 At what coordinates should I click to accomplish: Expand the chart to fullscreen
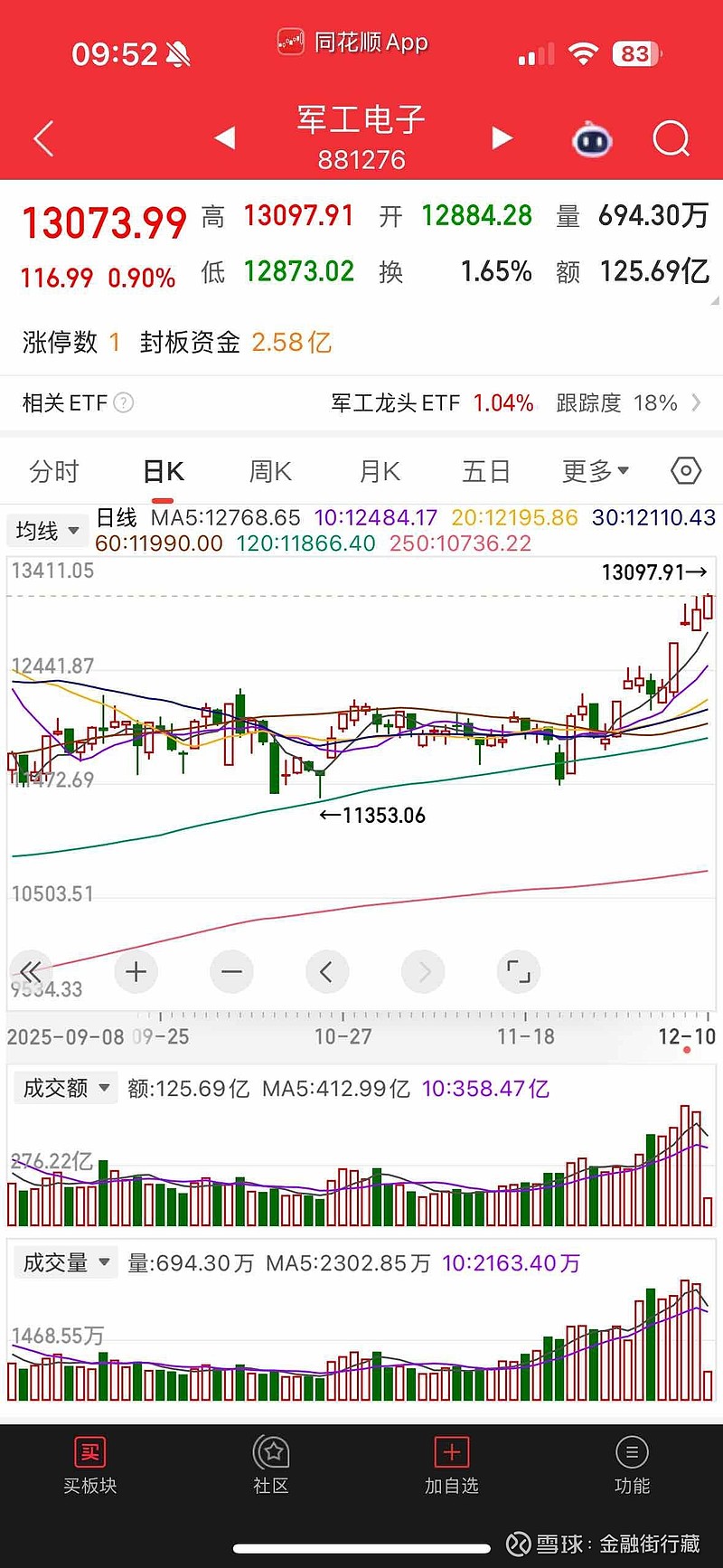pyautogui.click(x=518, y=972)
